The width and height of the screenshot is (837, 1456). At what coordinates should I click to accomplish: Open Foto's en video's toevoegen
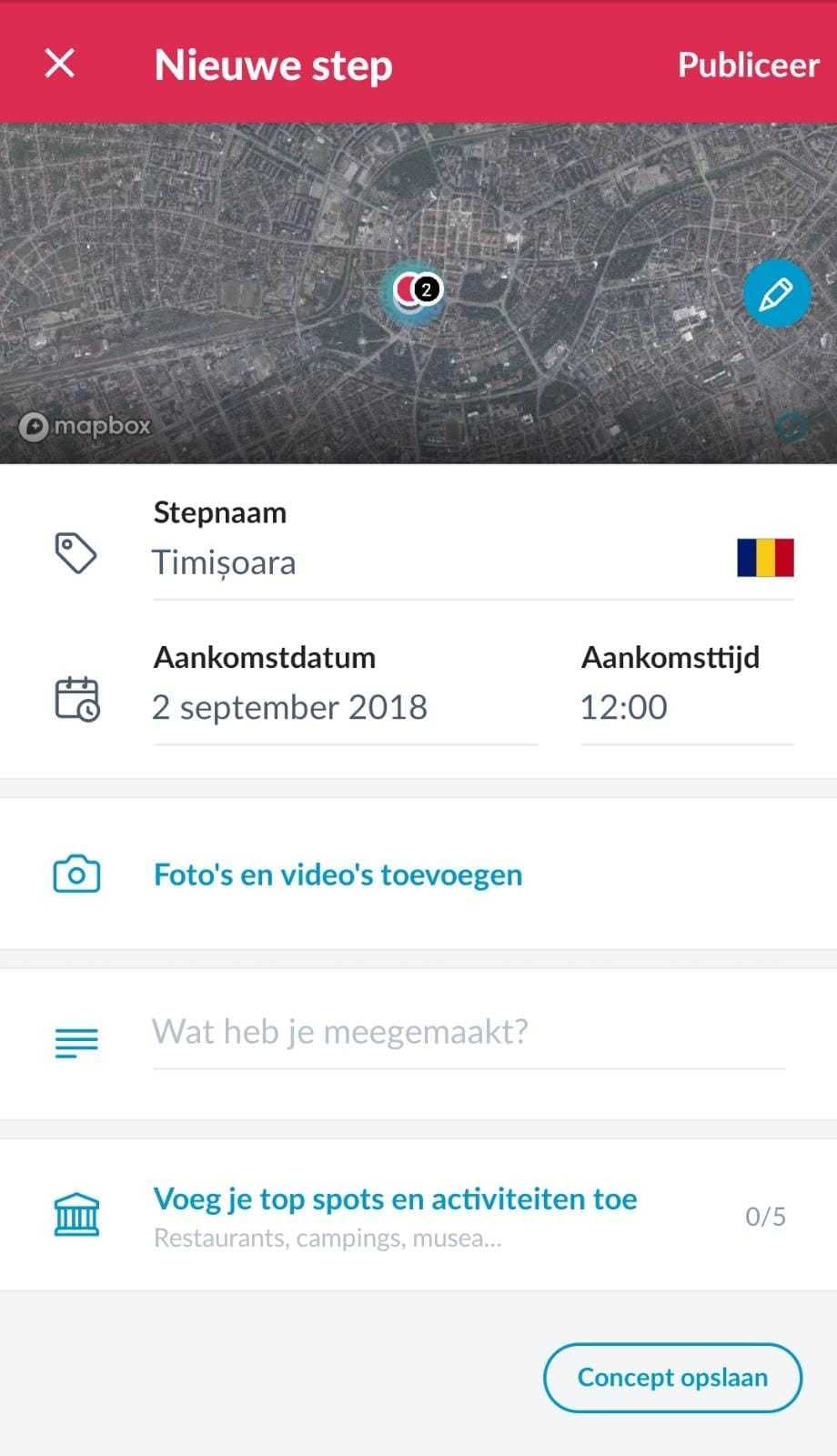tap(338, 875)
